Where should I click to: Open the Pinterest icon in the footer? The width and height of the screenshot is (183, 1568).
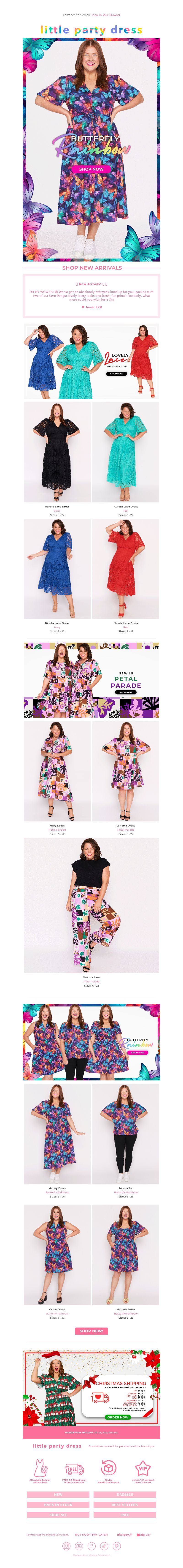click(x=116, y=1546)
